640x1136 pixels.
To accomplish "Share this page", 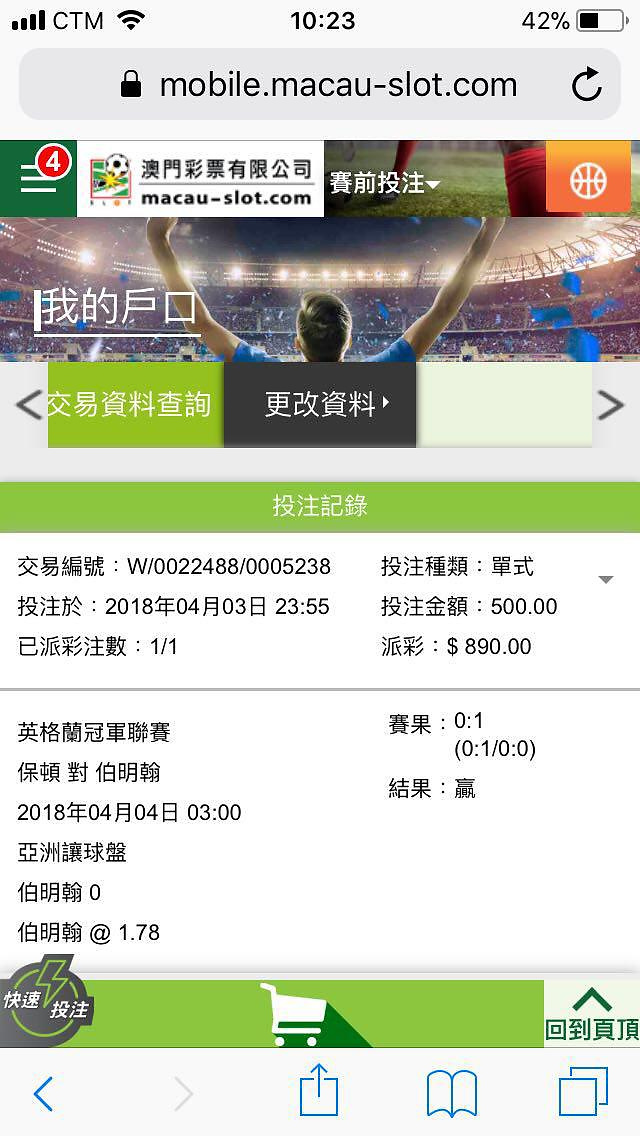I will (x=319, y=1090).
